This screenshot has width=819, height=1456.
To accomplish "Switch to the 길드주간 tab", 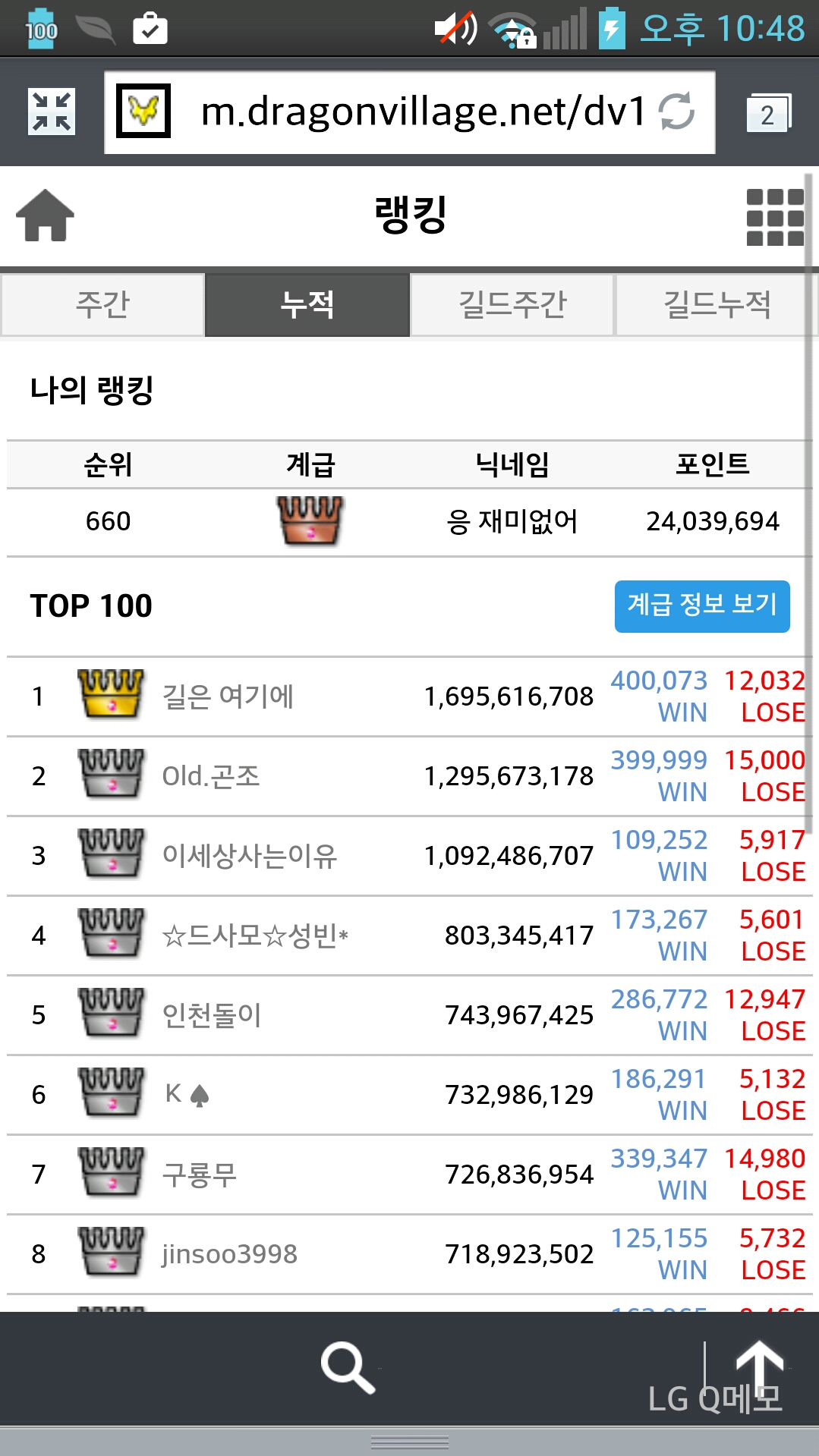I will coord(512,305).
